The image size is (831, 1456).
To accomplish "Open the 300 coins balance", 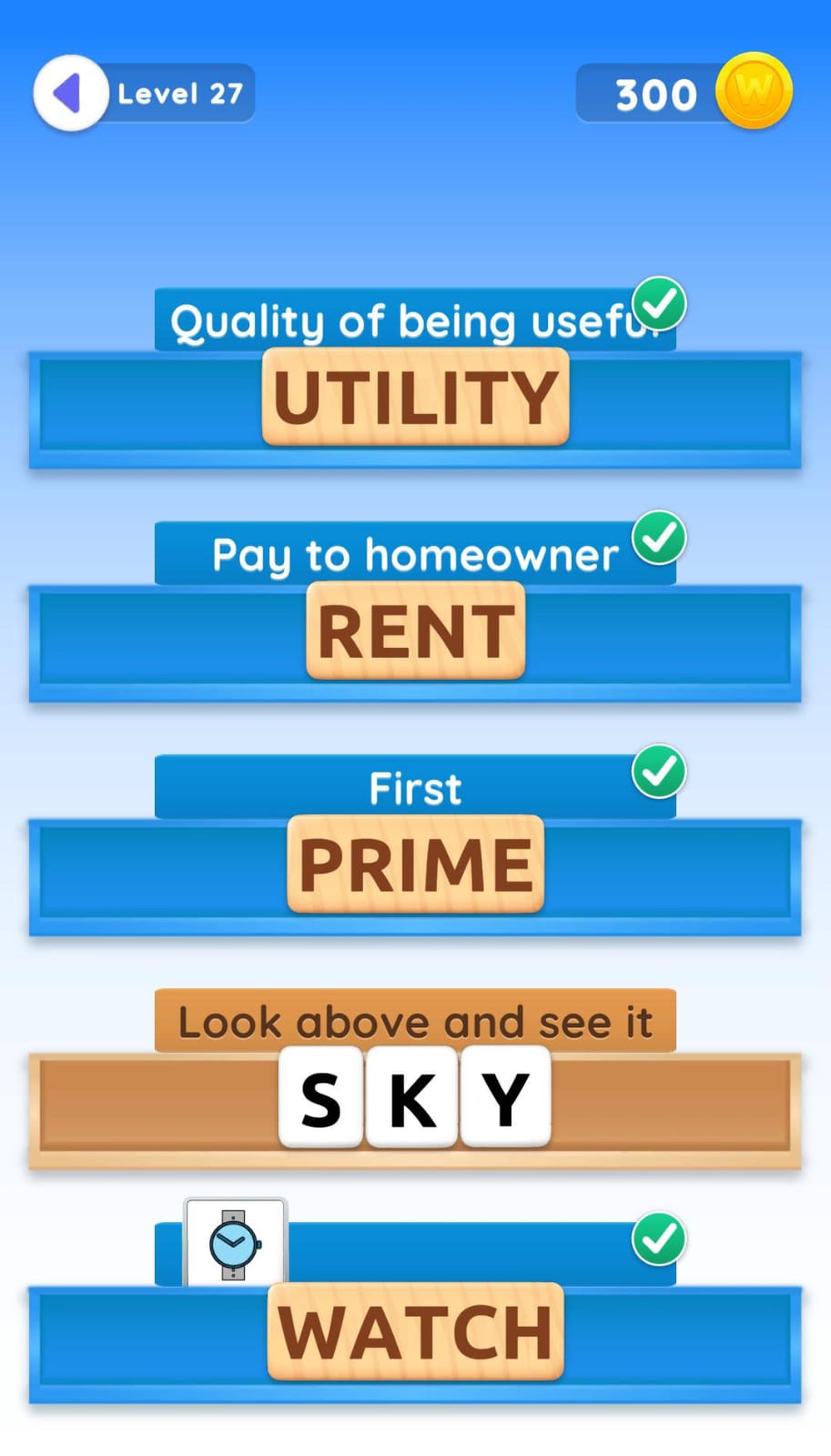I will click(683, 93).
